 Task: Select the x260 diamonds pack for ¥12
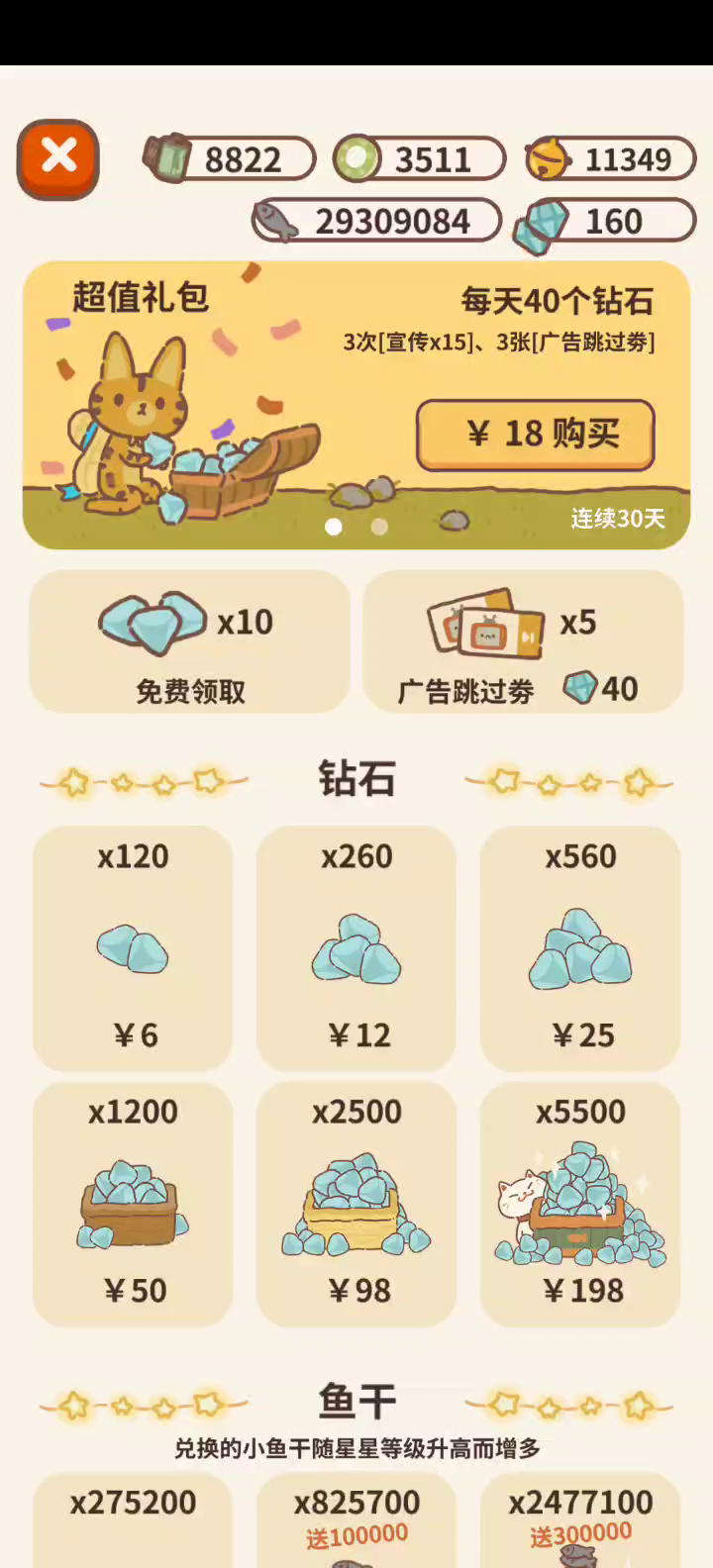click(356, 947)
